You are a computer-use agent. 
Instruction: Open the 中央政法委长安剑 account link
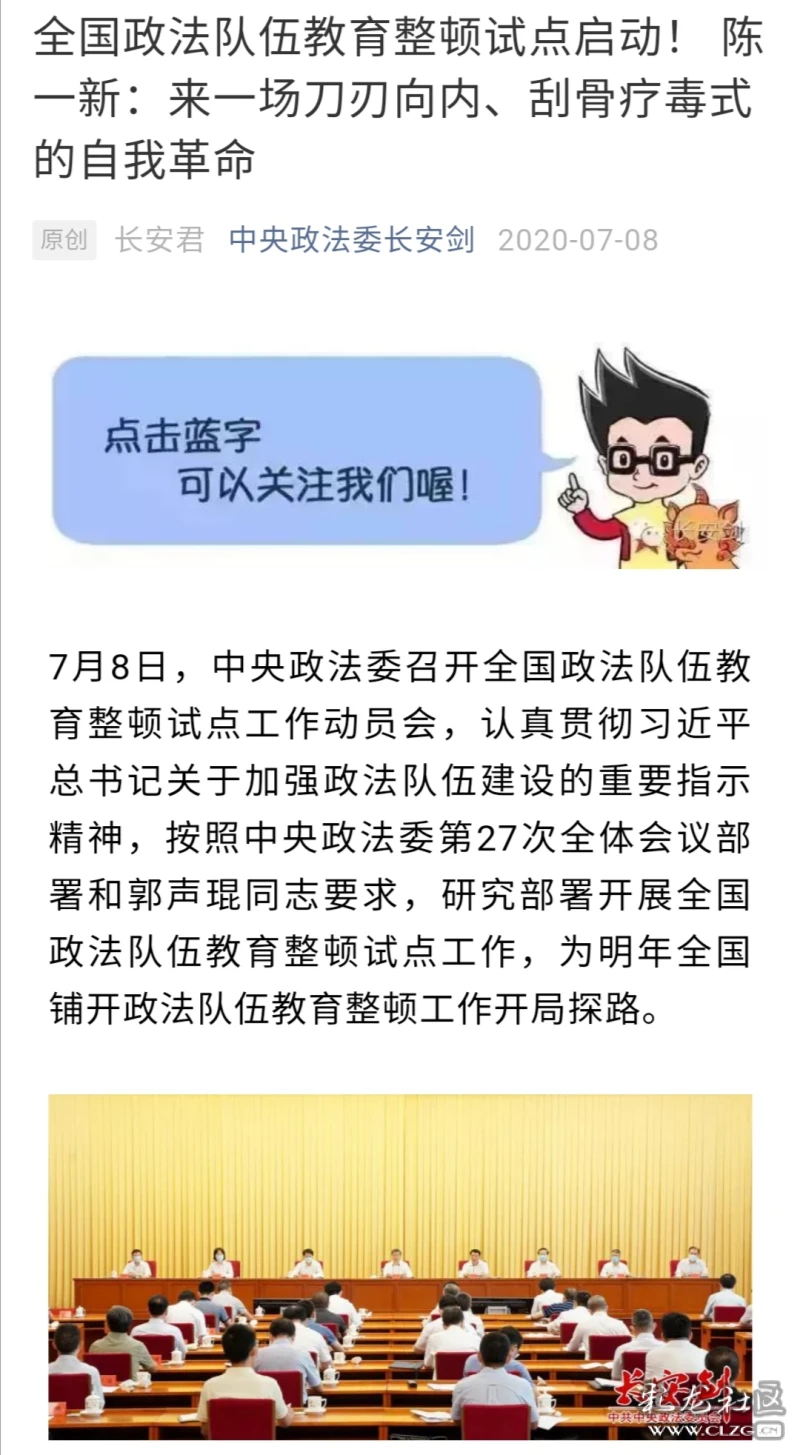351,240
